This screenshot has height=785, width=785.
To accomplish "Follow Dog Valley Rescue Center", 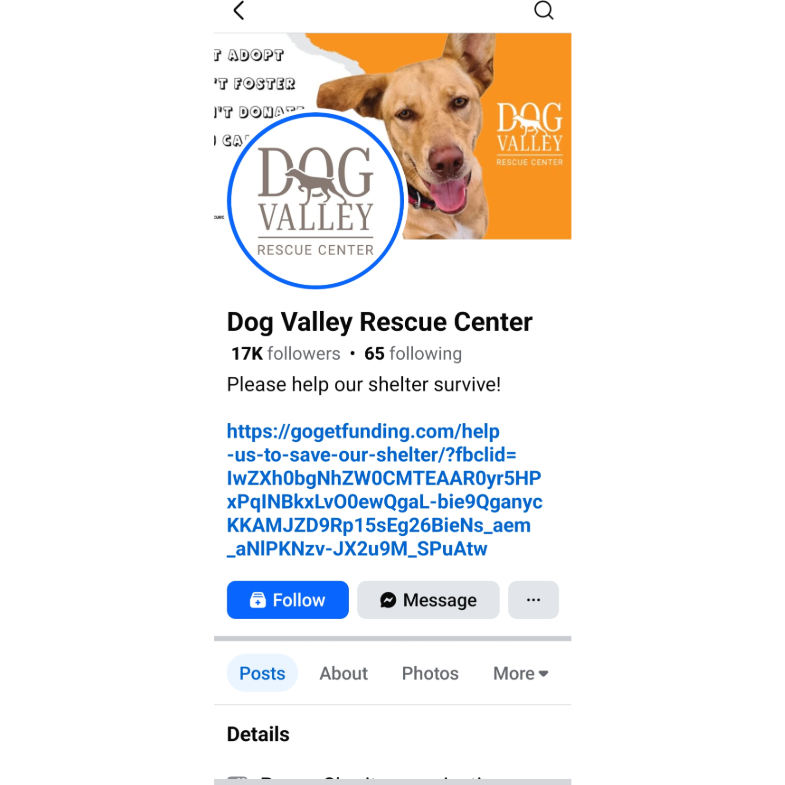I will point(288,600).
